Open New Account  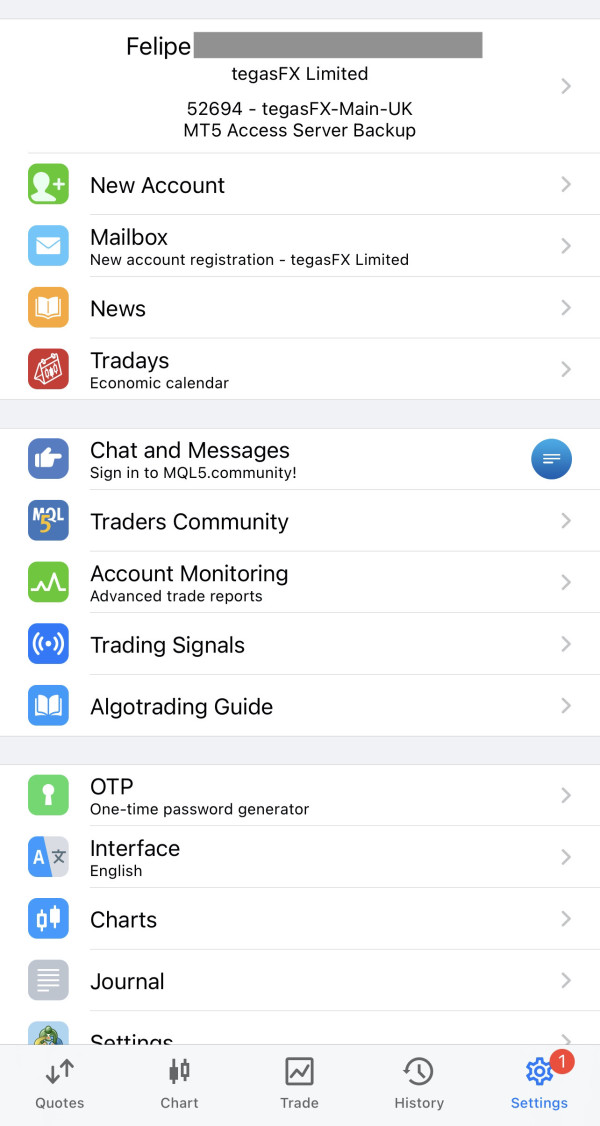coord(300,185)
